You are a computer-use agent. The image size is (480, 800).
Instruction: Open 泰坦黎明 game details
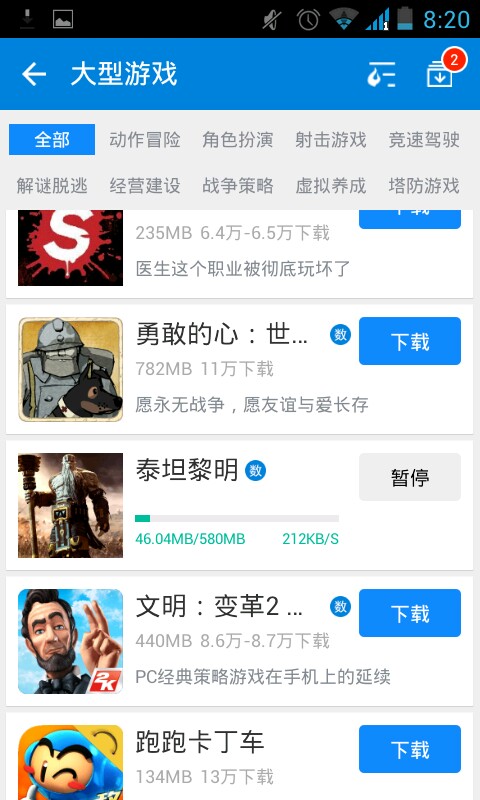[x=187, y=470]
